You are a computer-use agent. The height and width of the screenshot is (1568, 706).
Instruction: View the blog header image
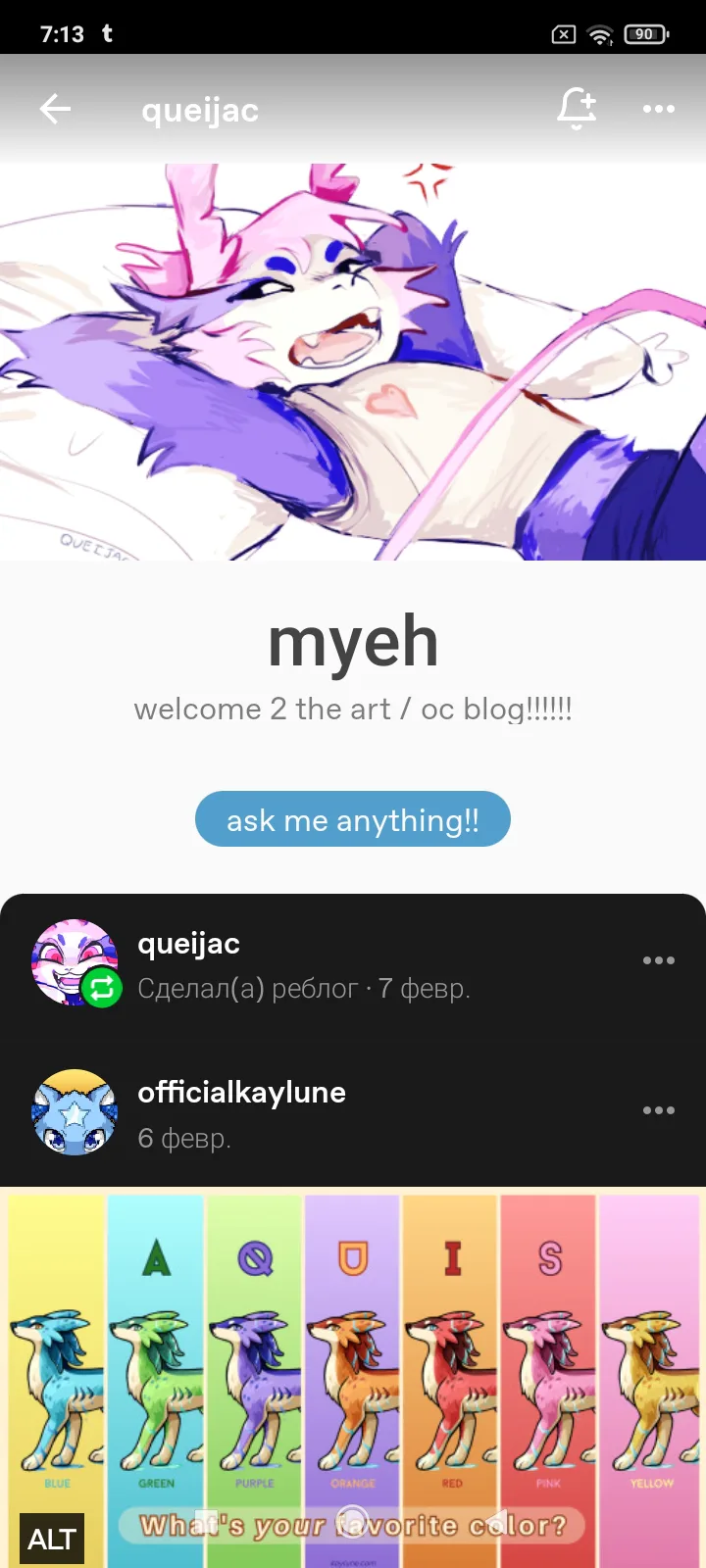click(x=353, y=363)
